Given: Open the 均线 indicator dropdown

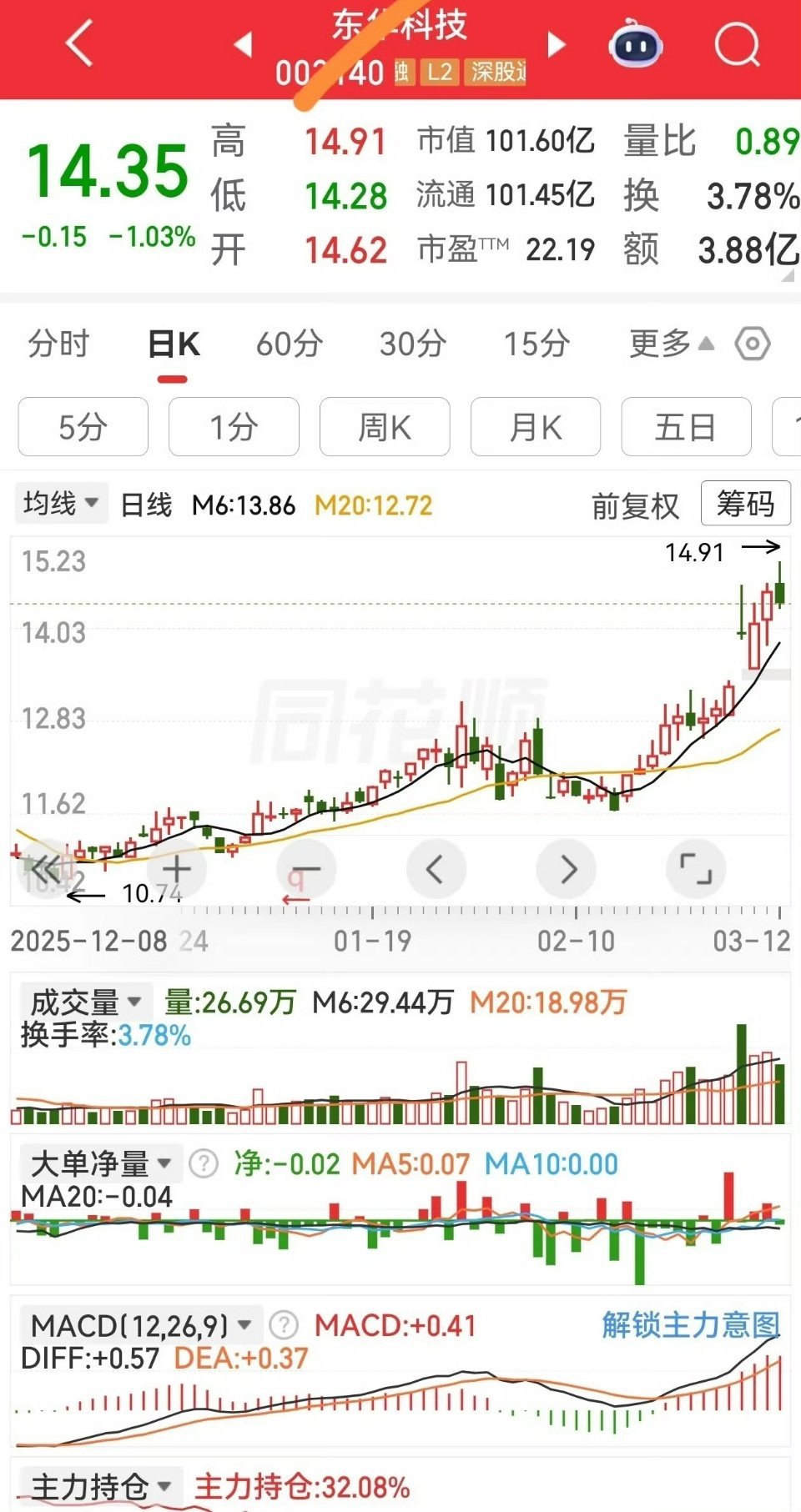Looking at the screenshot, I should coord(61,504).
